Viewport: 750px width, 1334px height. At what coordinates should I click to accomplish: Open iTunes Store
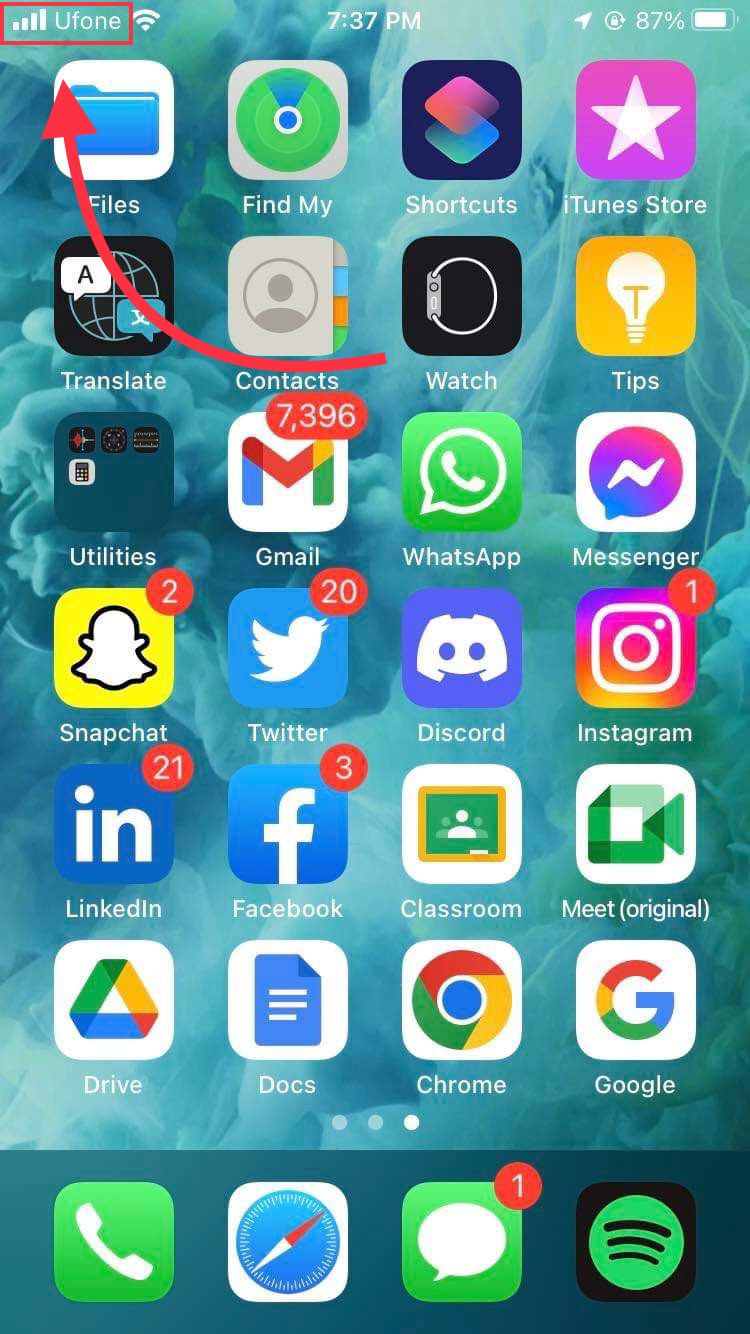tap(636, 120)
